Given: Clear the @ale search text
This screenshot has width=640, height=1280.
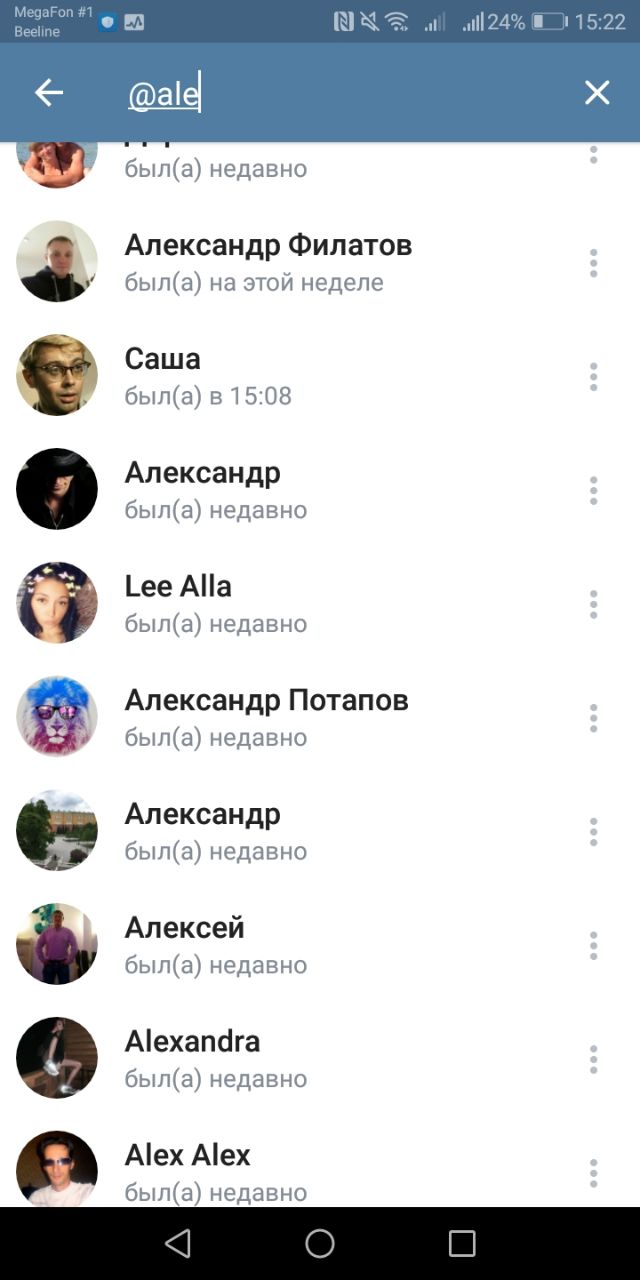Looking at the screenshot, I should (597, 93).
